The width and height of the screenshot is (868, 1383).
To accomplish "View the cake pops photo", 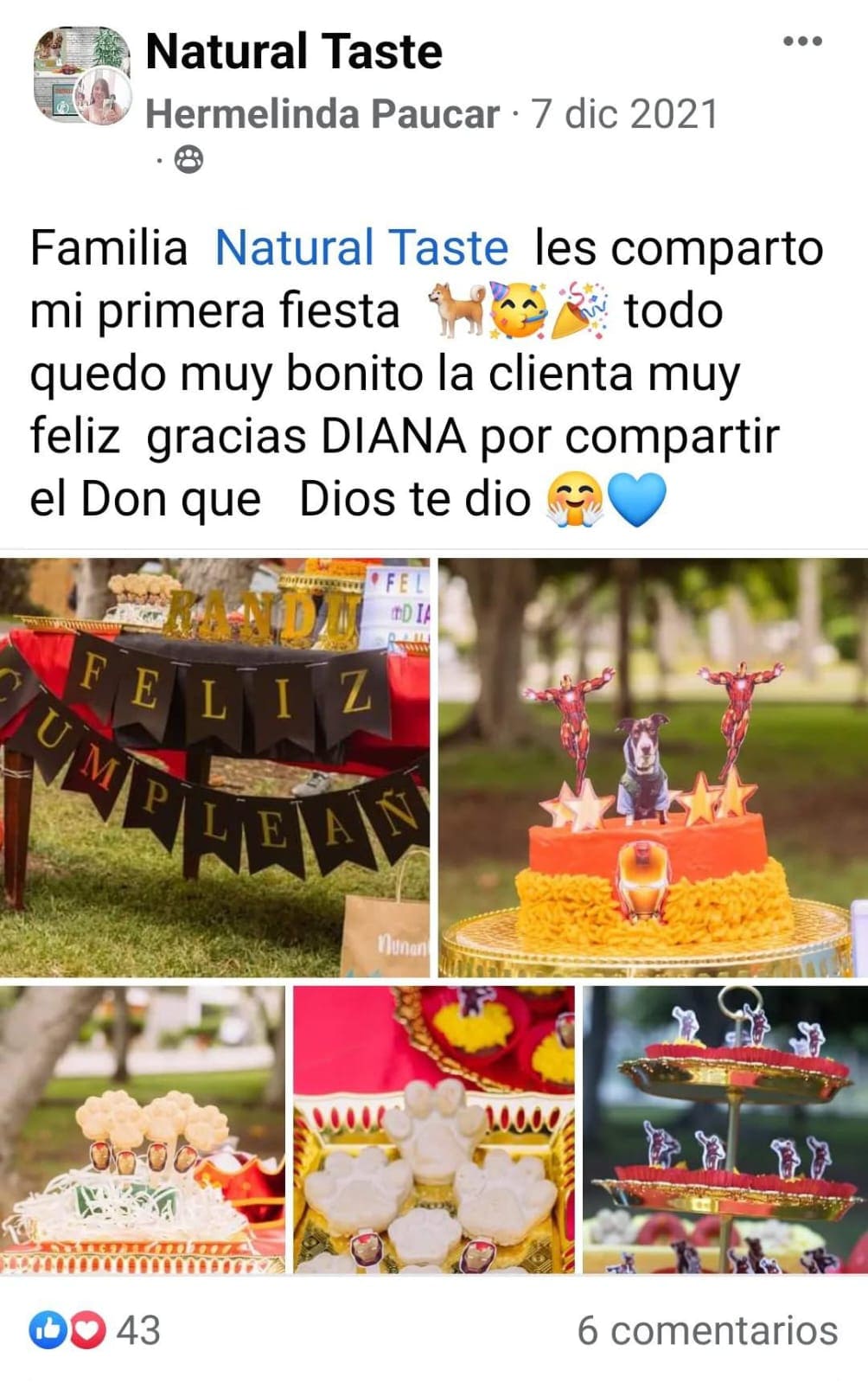I will pos(142,1129).
